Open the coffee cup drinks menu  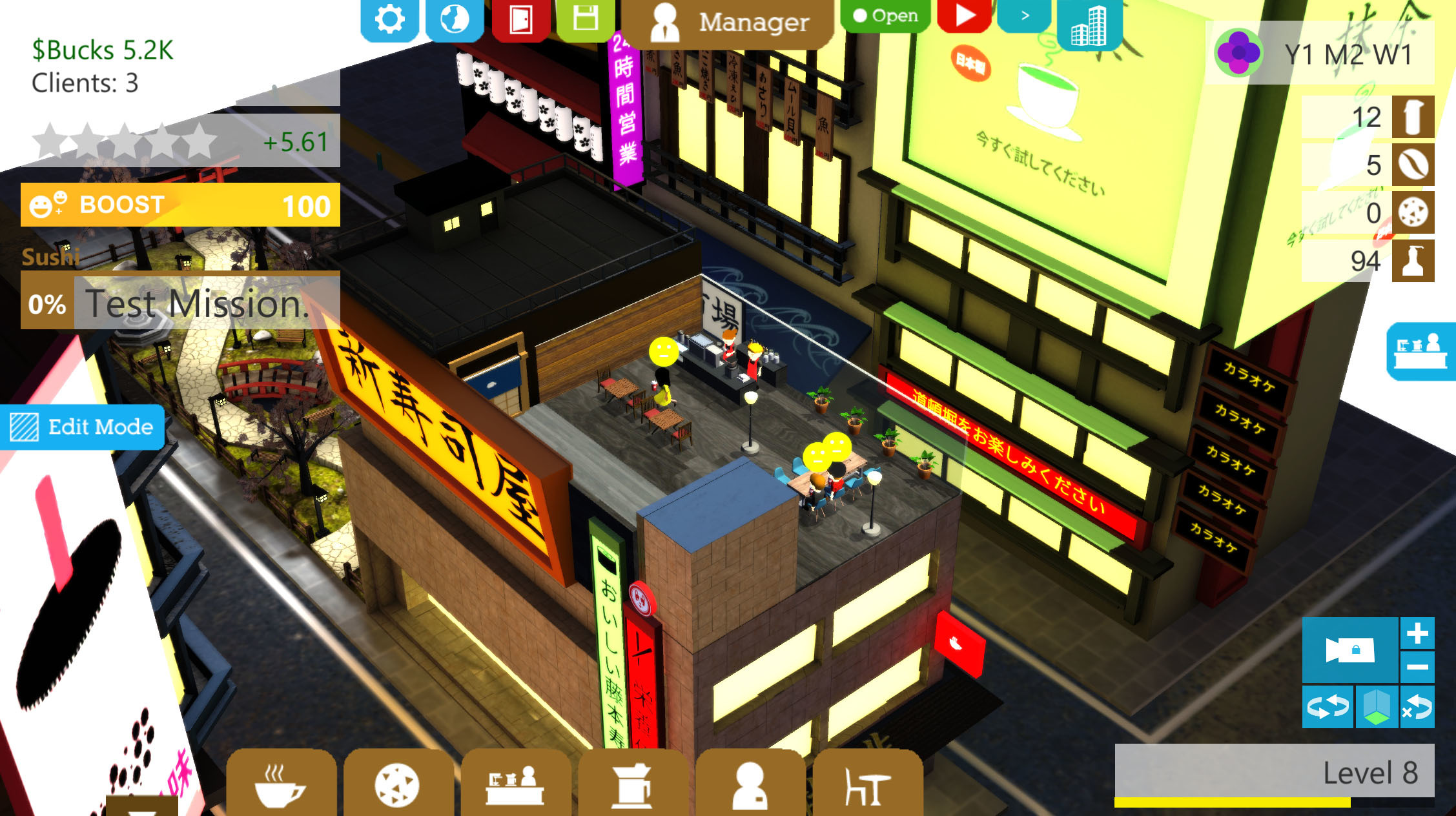pyautogui.click(x=280, y=783)
